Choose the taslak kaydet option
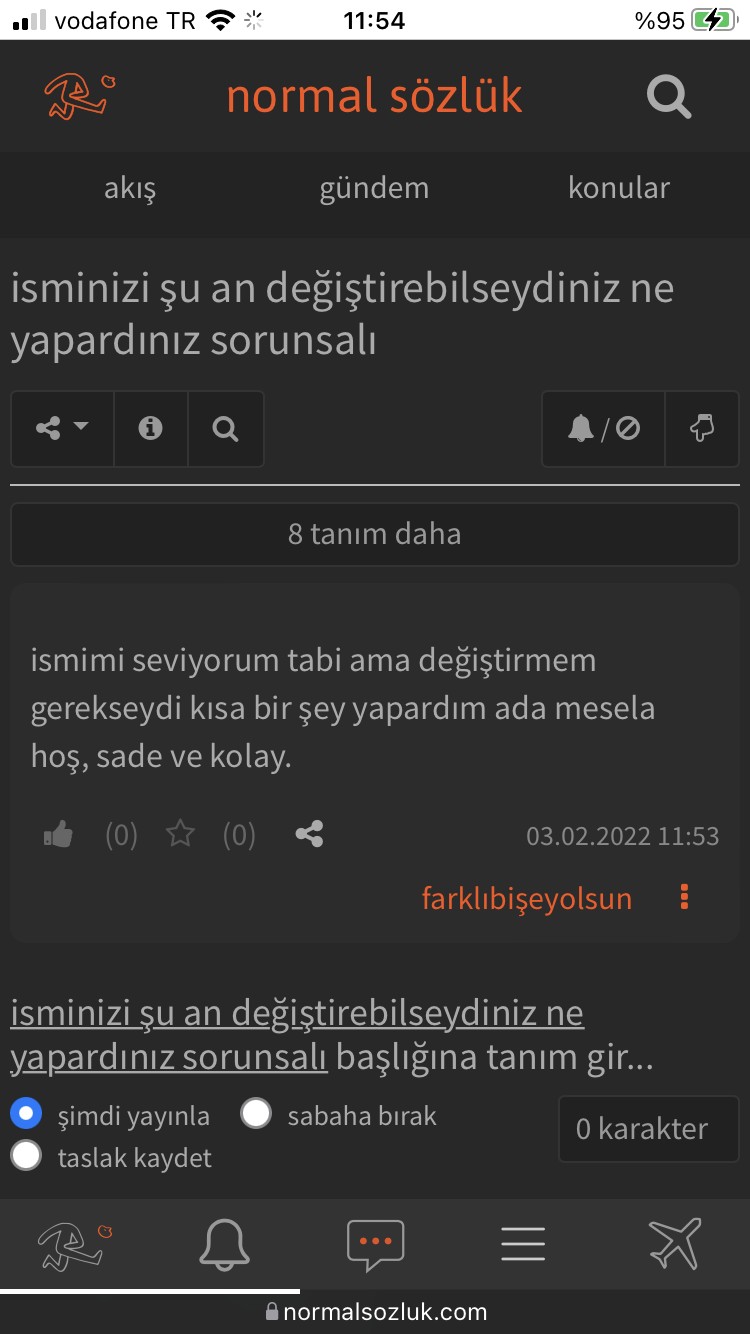The width and height of the screenshot is (750, 1334). (x=27, y=1155)
